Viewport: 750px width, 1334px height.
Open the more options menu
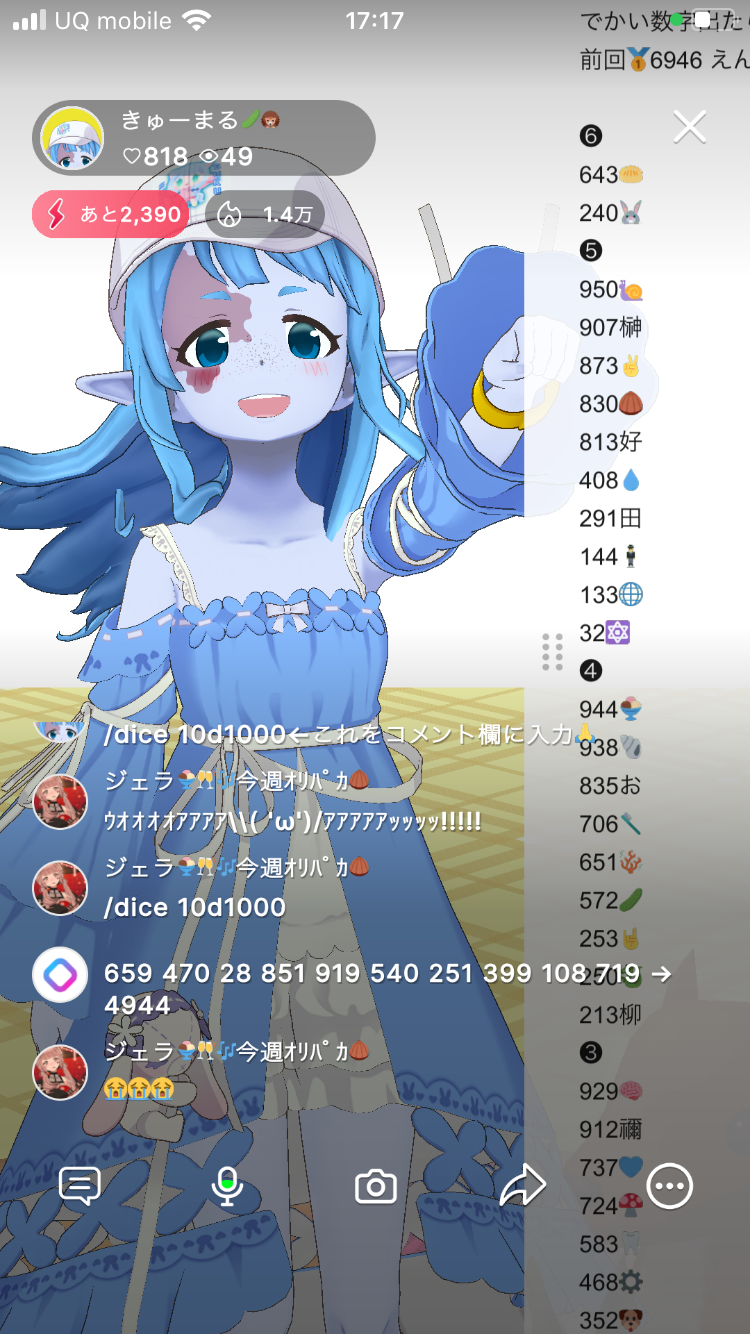669,1186
